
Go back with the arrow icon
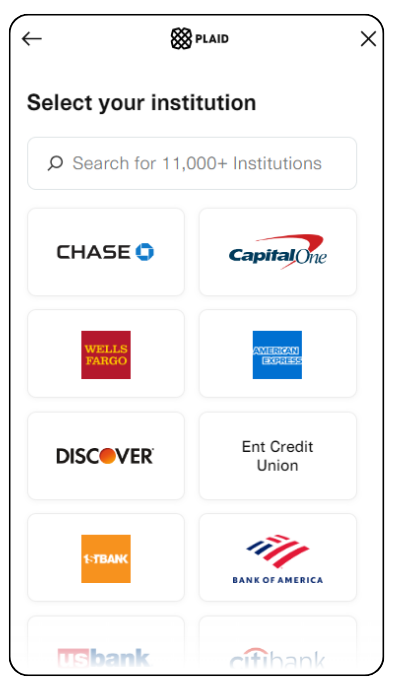point(32,39)
